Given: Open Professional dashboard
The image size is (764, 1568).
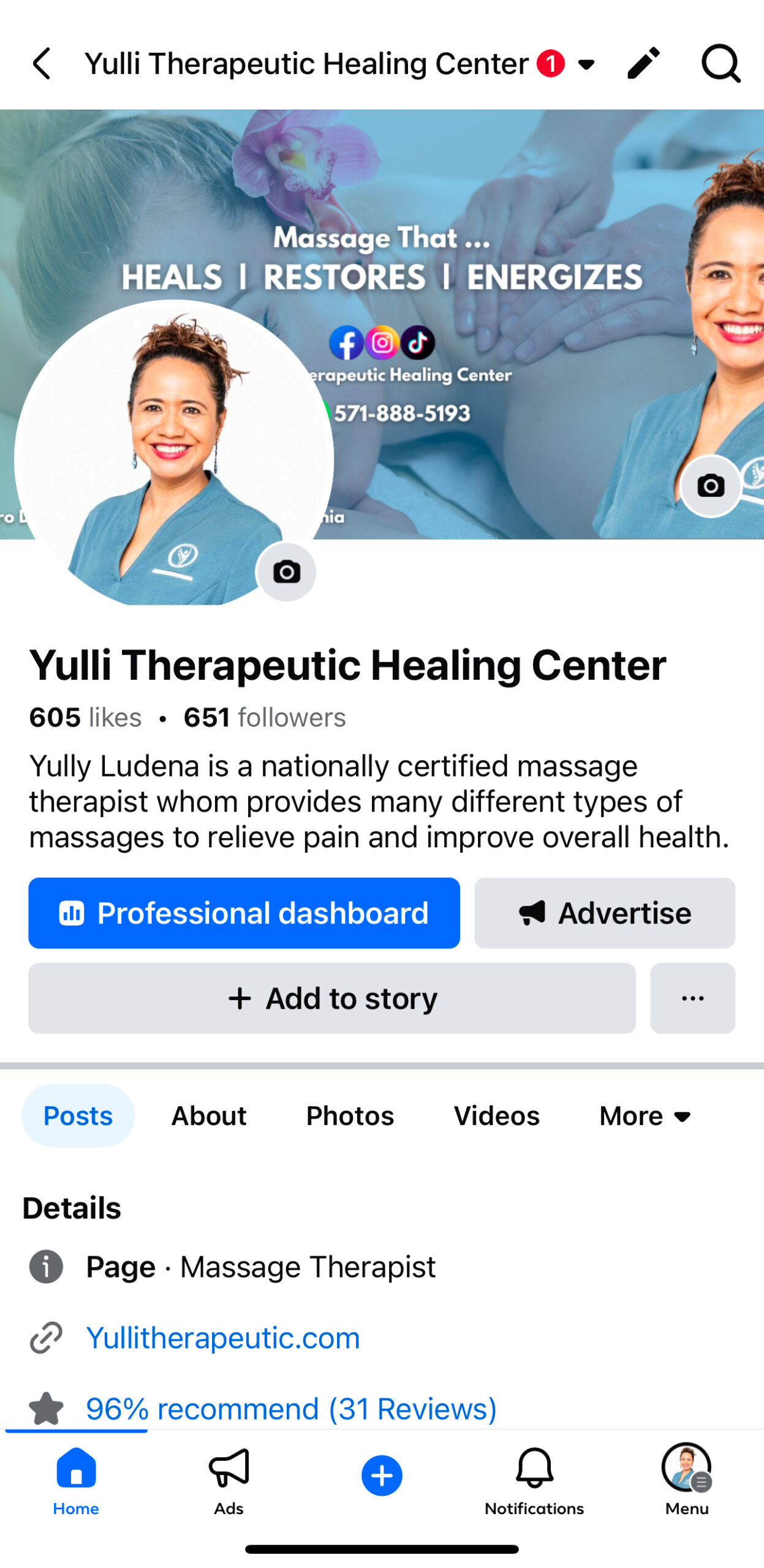Looking at the screenshot, I should pos(244,912).
